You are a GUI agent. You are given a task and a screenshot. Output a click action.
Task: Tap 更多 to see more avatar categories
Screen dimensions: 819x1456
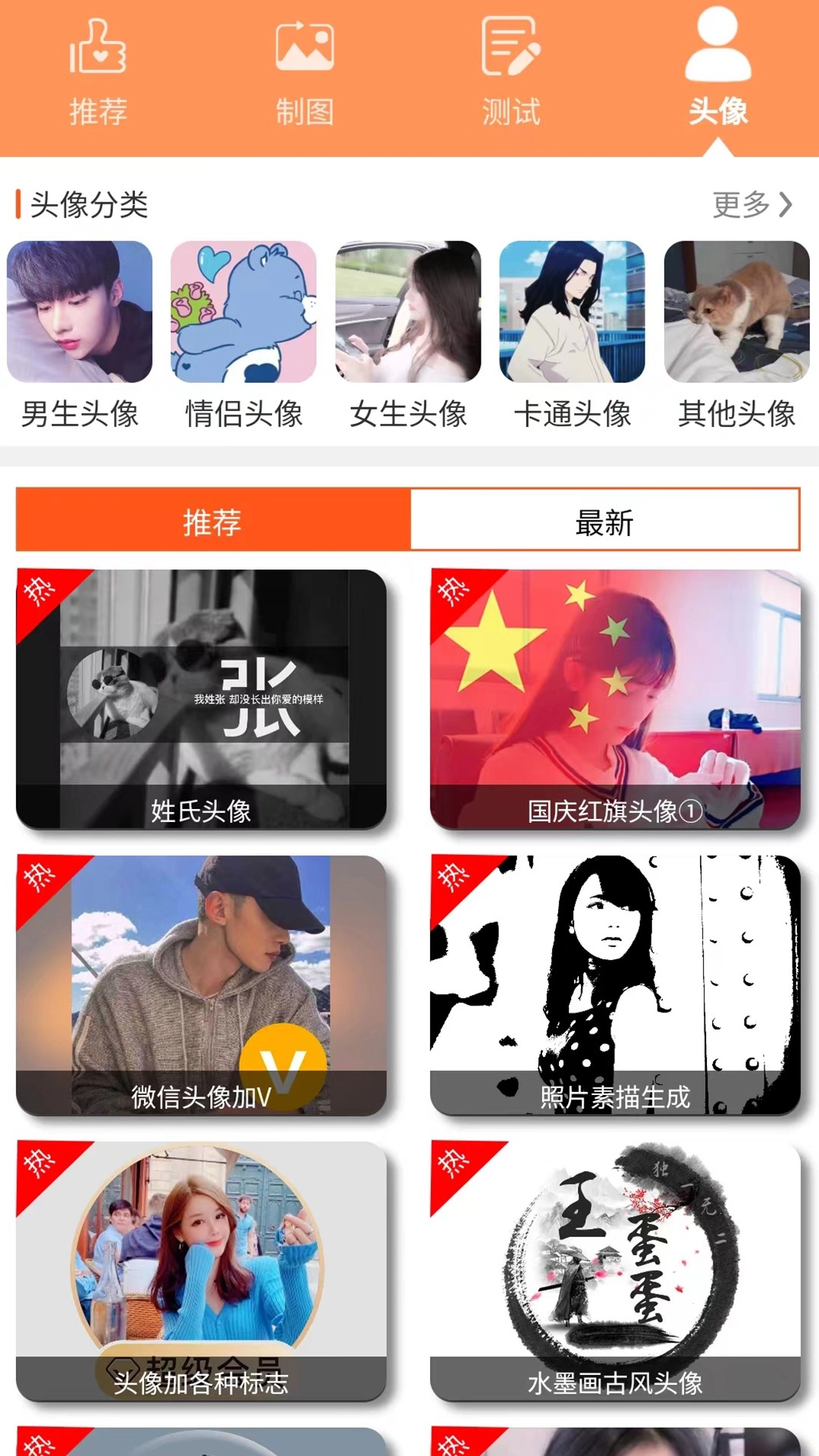(x=752, y=204)
